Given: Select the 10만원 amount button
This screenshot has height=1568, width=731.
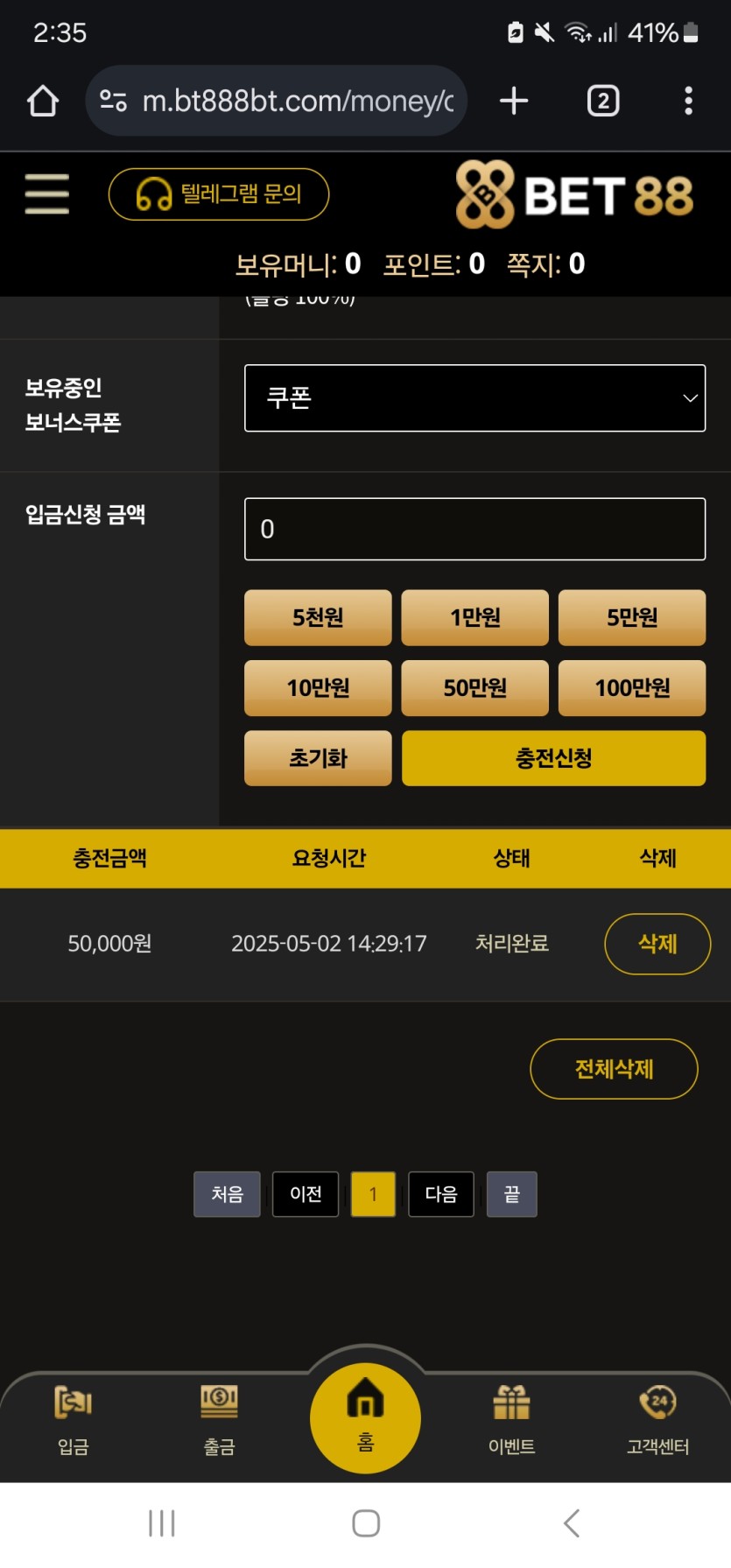Looking at the screenshot, I should click(318, 688).
